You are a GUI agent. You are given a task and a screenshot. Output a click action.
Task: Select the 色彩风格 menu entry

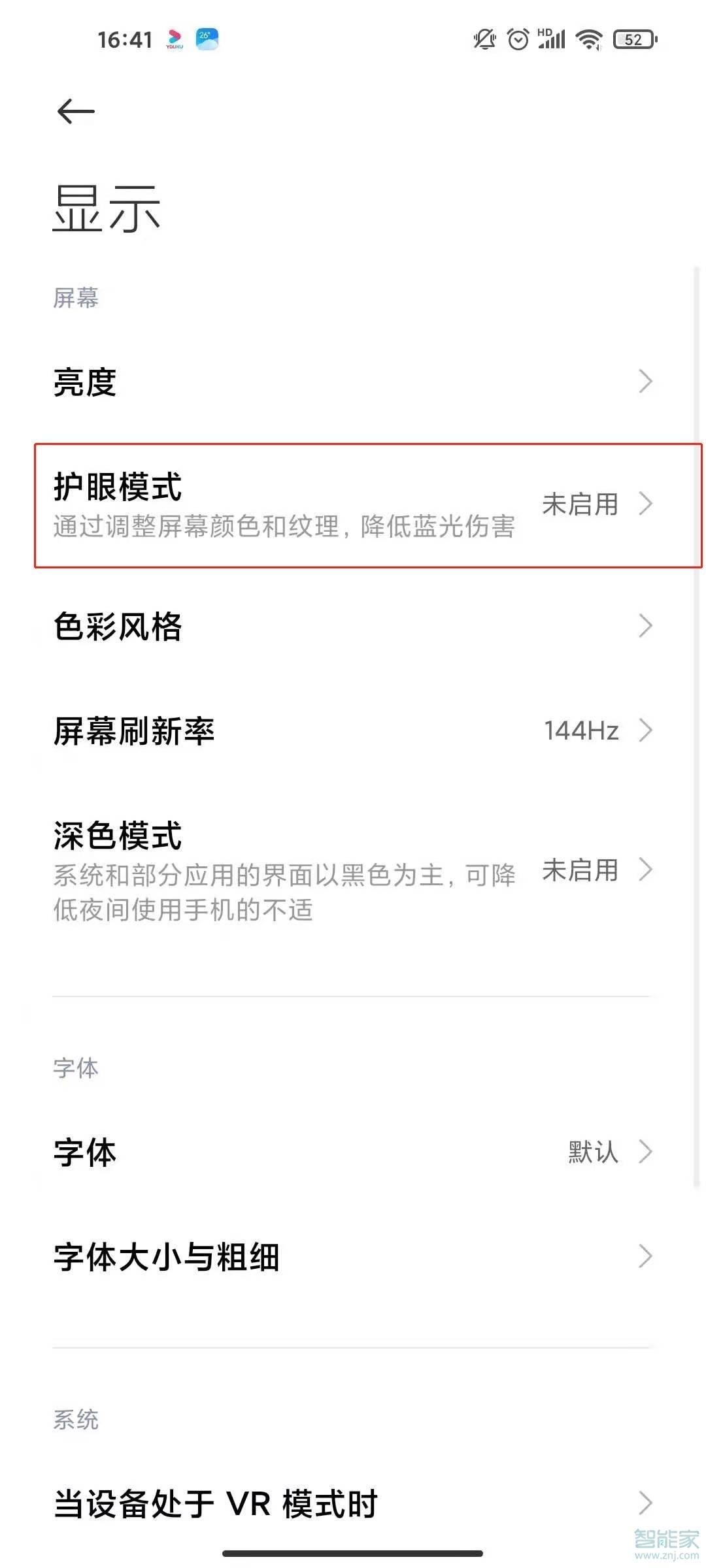[x=118, y=625]
